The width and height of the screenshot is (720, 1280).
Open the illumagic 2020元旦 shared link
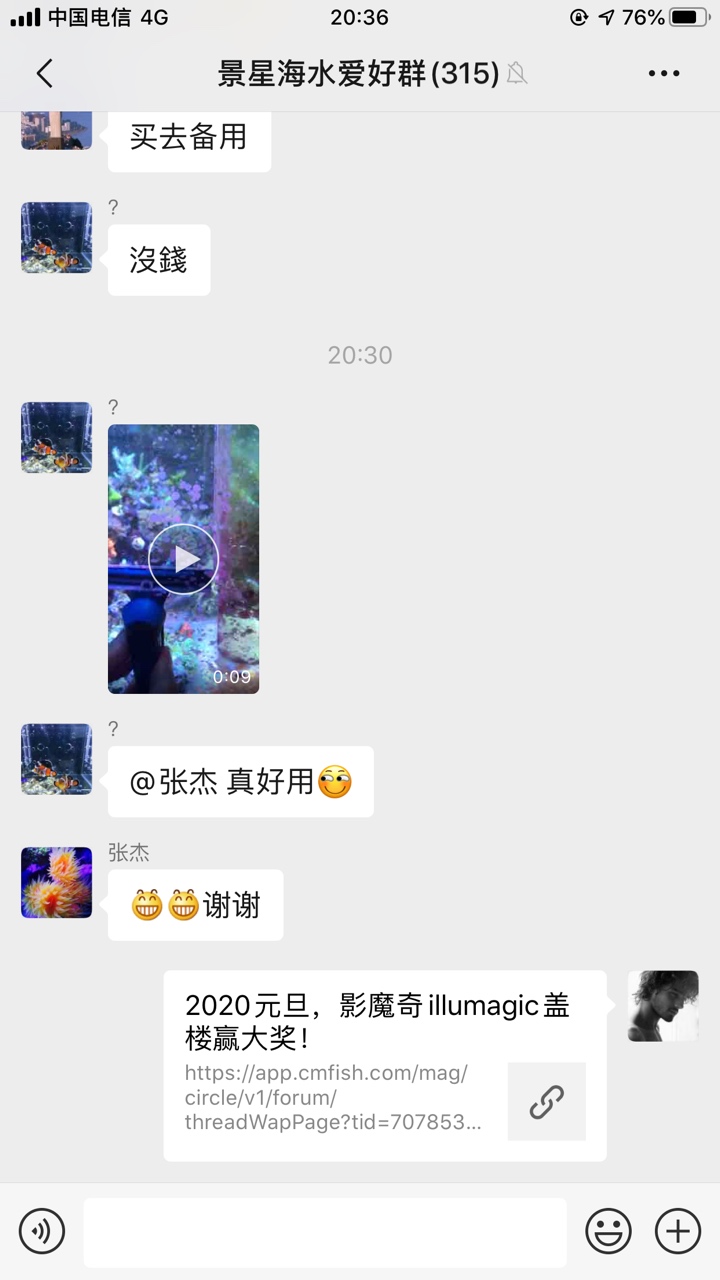385,1065
